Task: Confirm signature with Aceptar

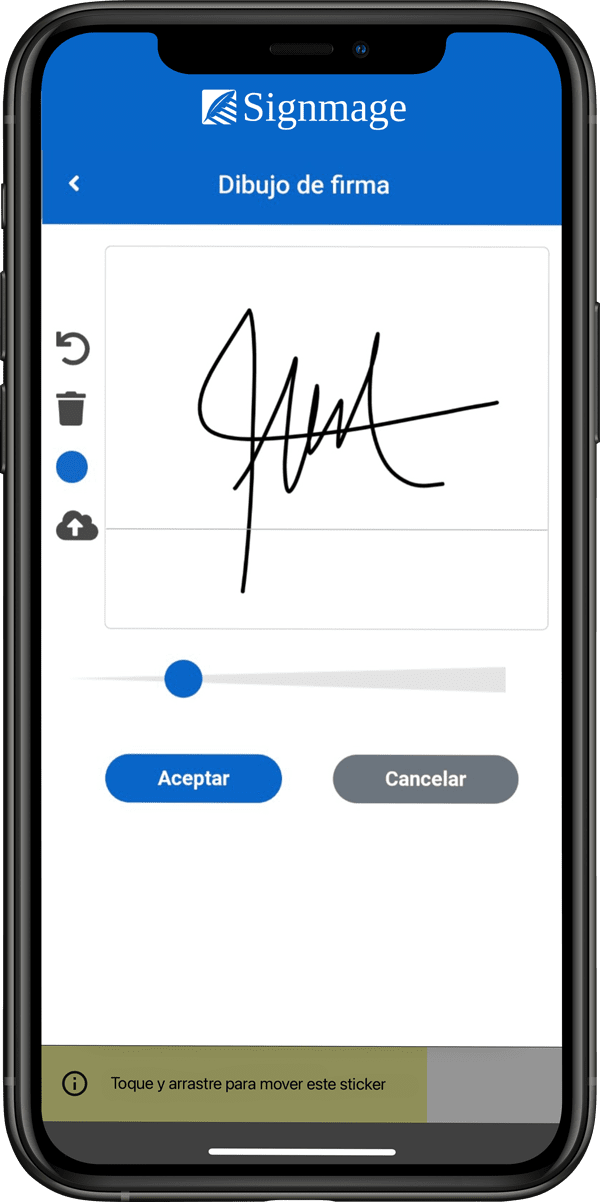Action: pos(193,778)
